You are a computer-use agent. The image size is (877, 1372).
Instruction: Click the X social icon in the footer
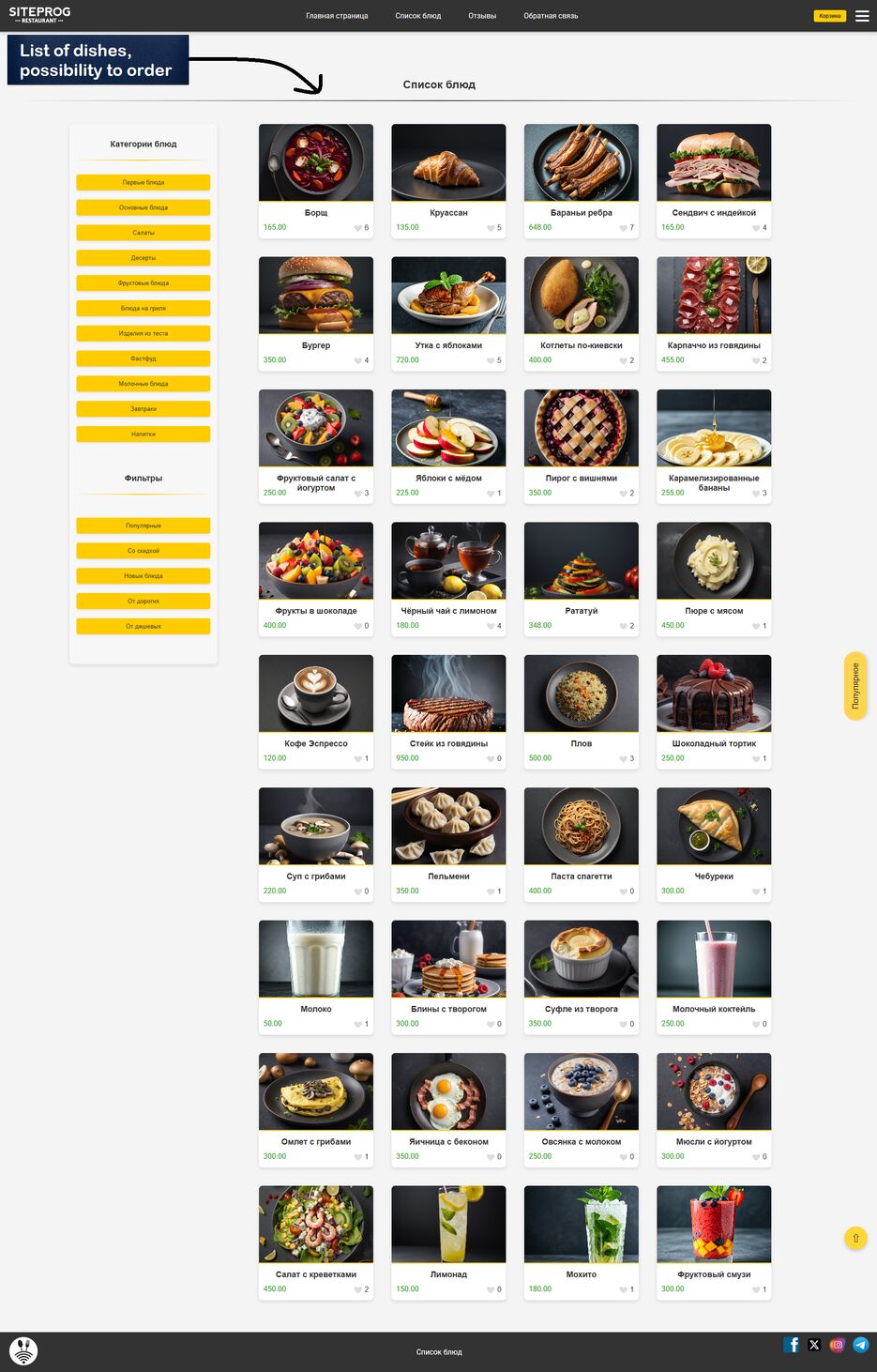tap(814, 1344)
